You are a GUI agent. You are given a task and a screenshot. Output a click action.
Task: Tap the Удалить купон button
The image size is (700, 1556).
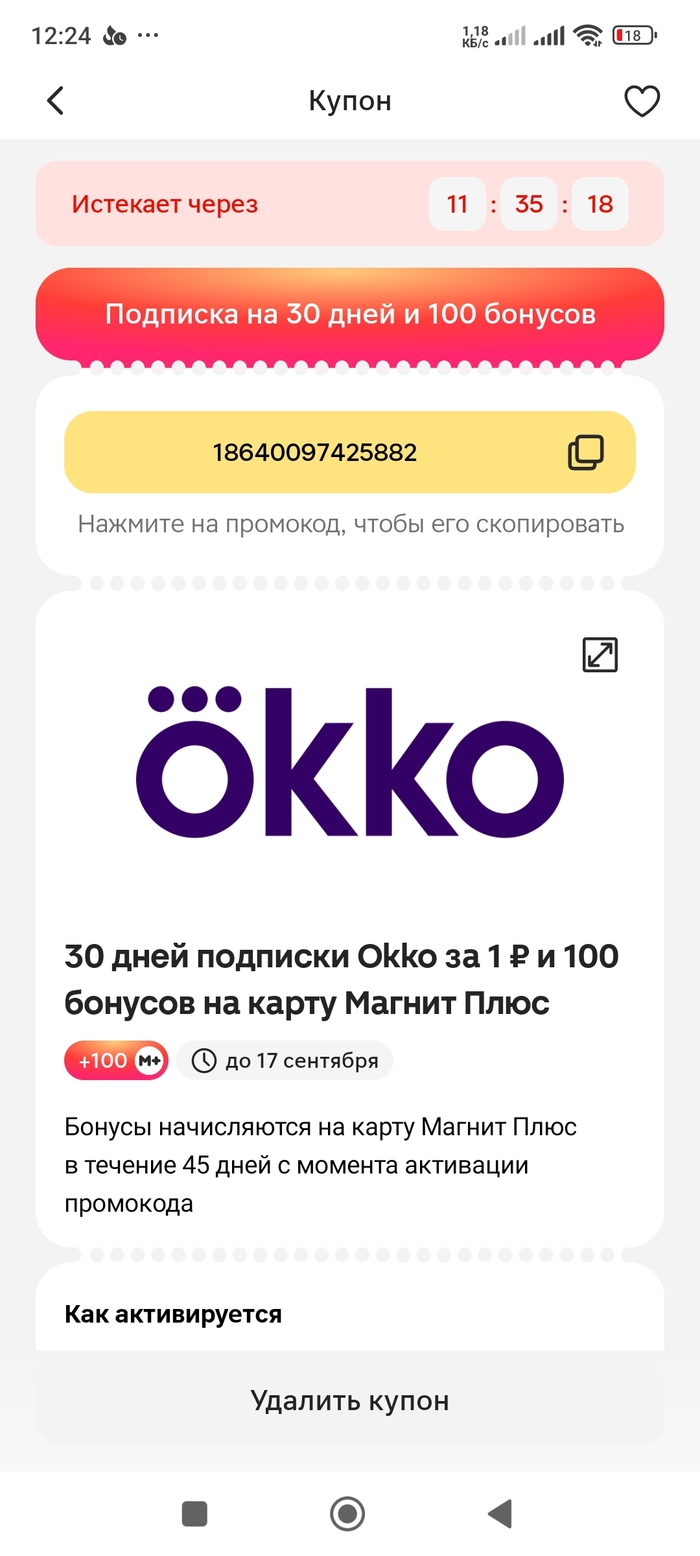[349, 1400]
